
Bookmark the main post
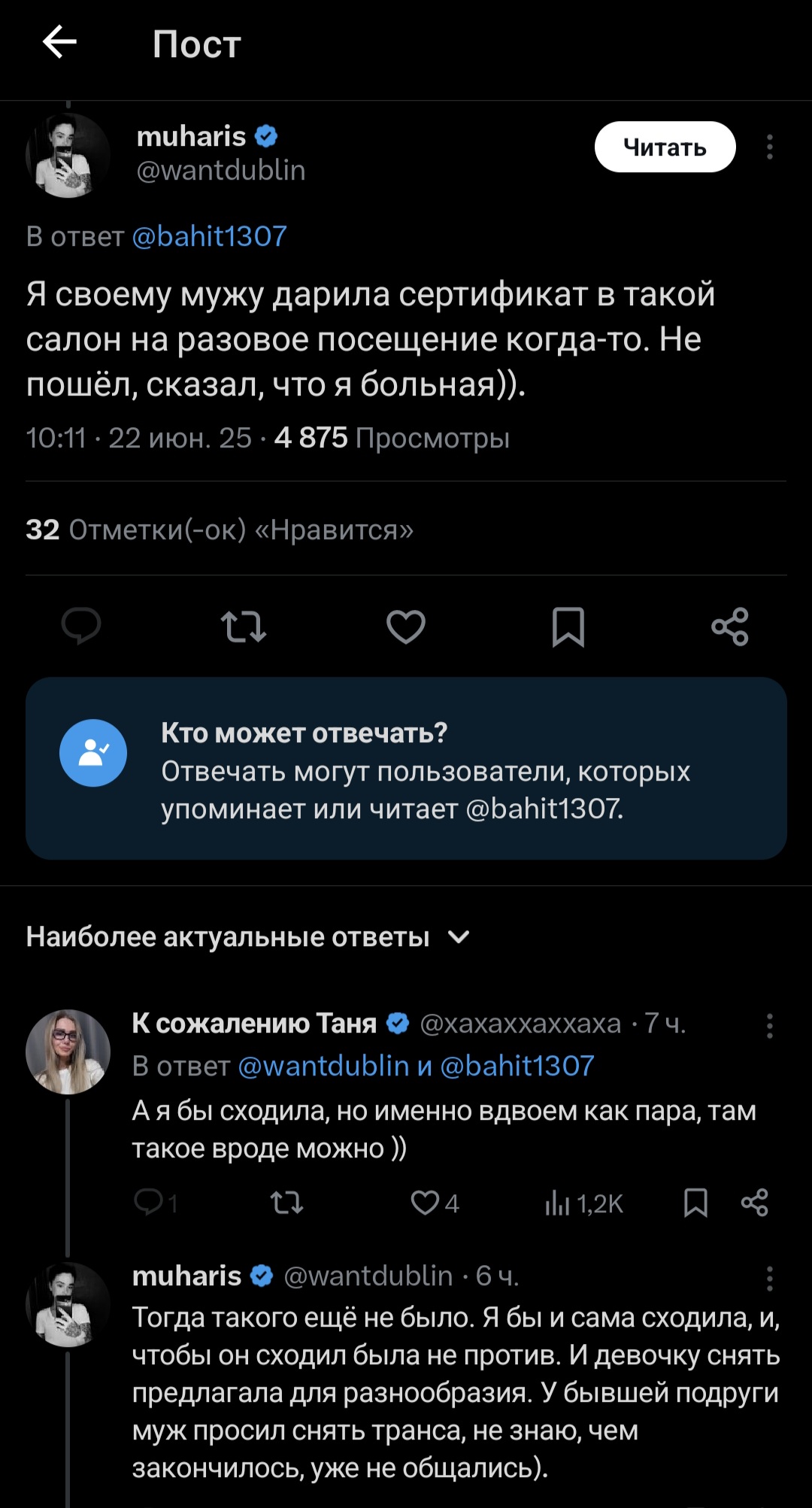click(568, 626)
